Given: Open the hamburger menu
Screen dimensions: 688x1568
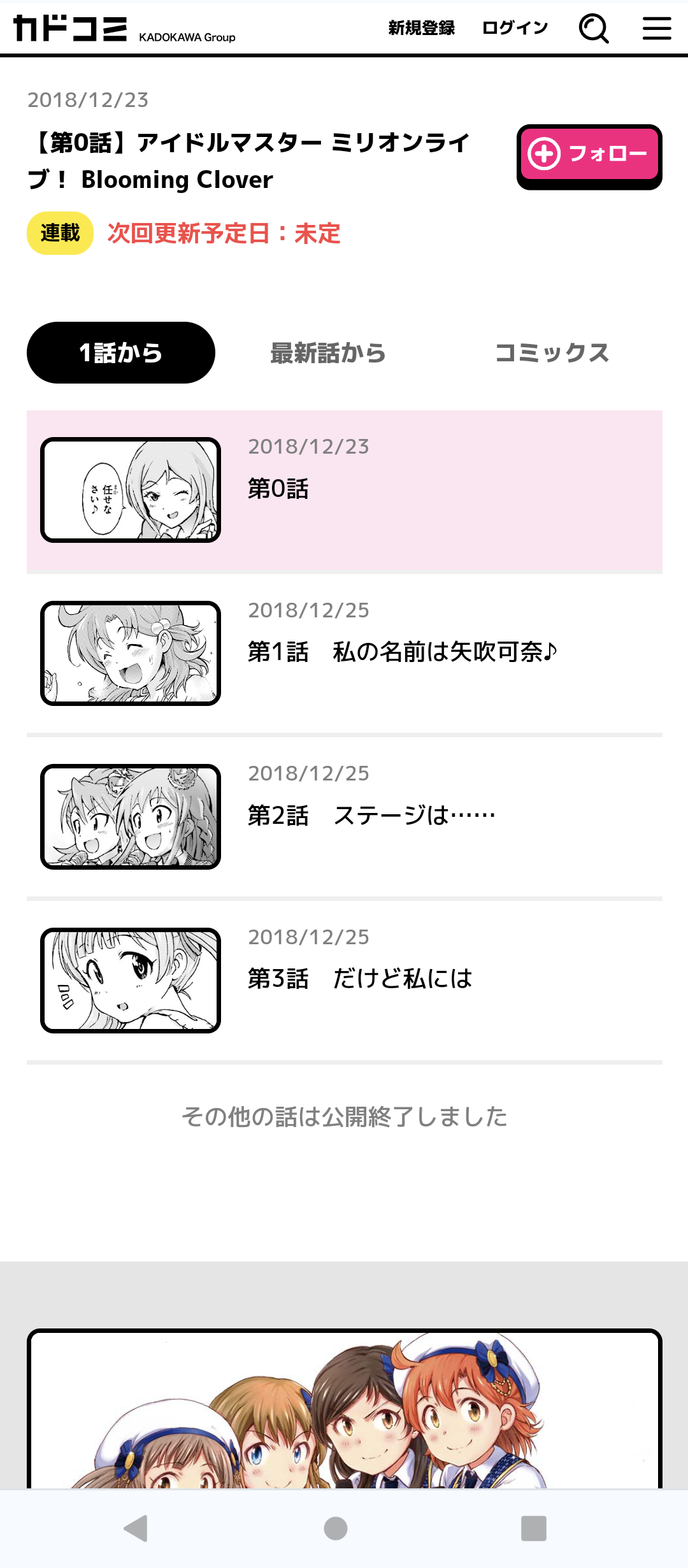Looking at the screenshot, I should (x=657, y=28).
